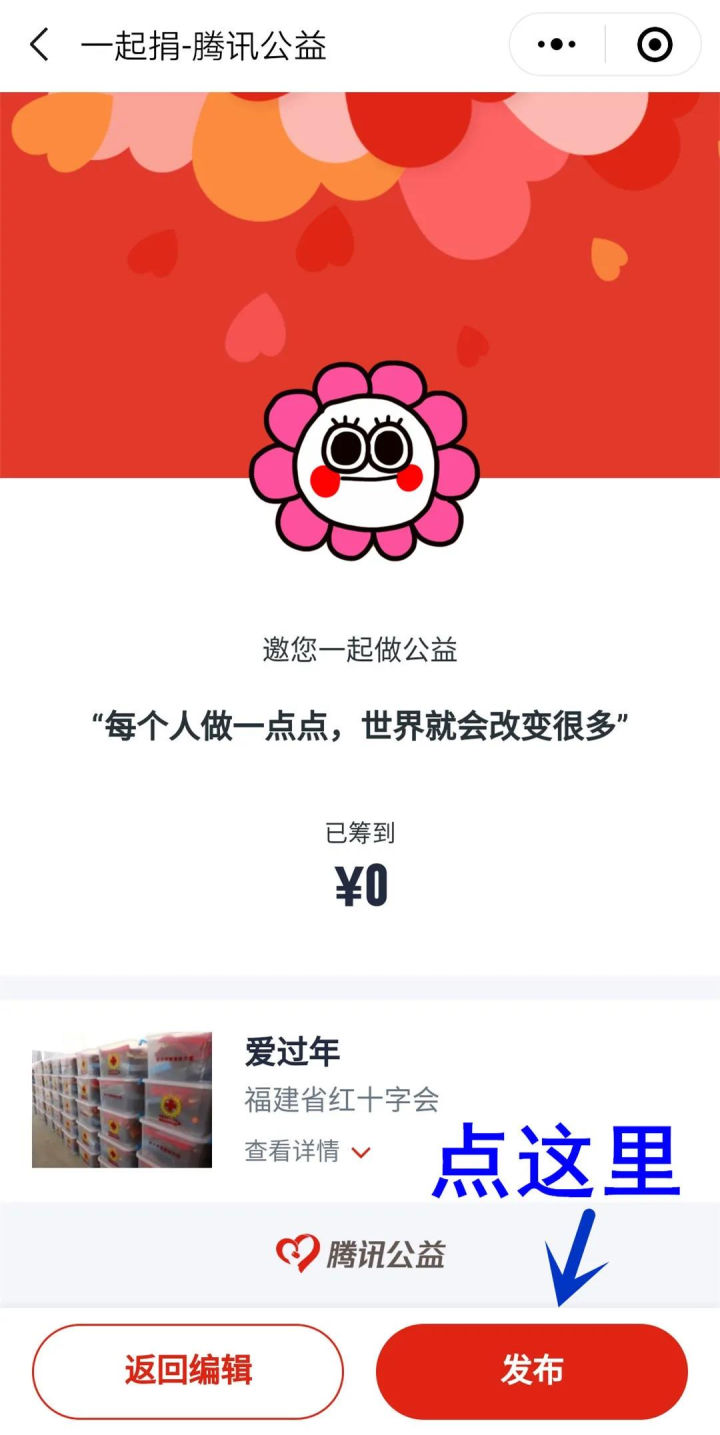Viewport: 720px width, 1435px height.
Task: Expand 查看详情 for the 爱过年 project
Action: pos(307,1151)
